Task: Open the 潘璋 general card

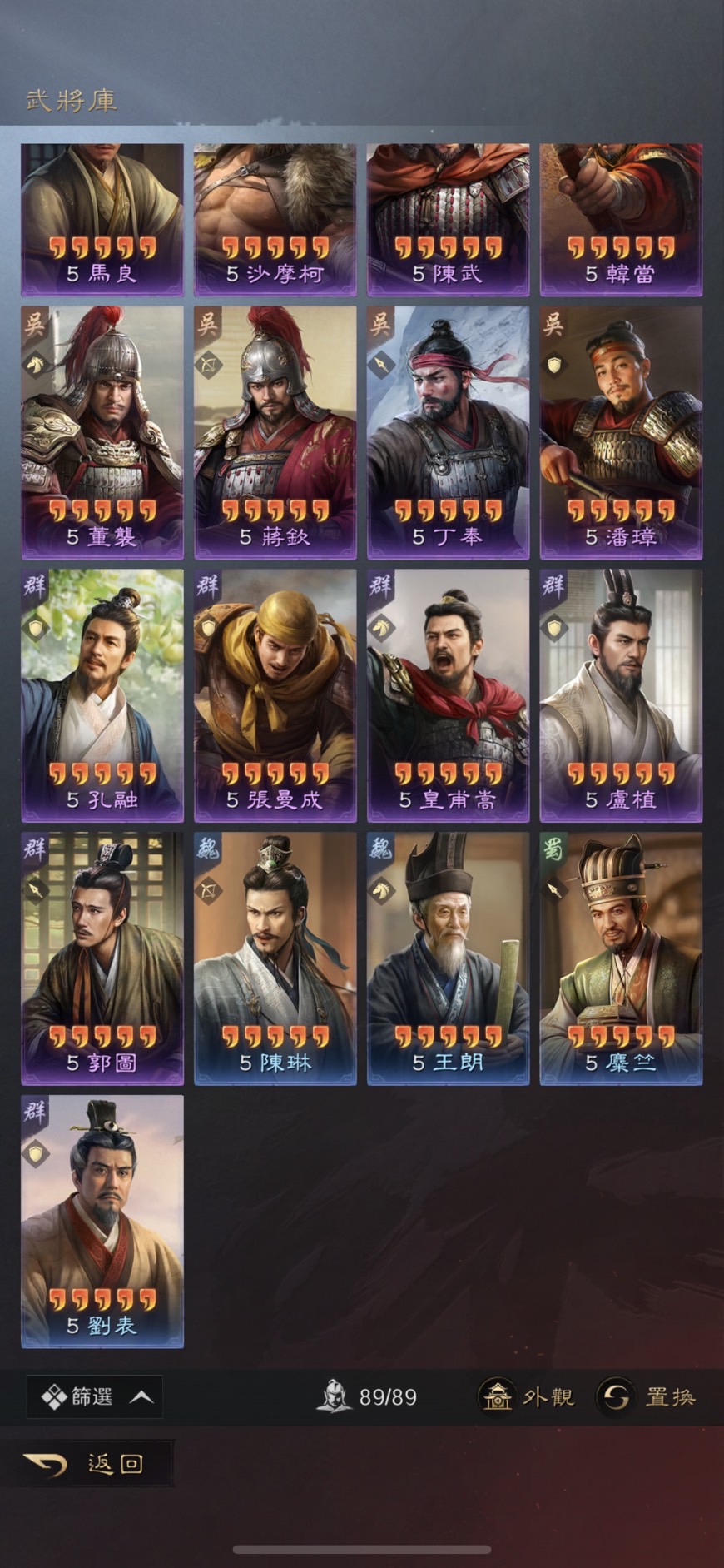Action: click(x=621, y=431)
